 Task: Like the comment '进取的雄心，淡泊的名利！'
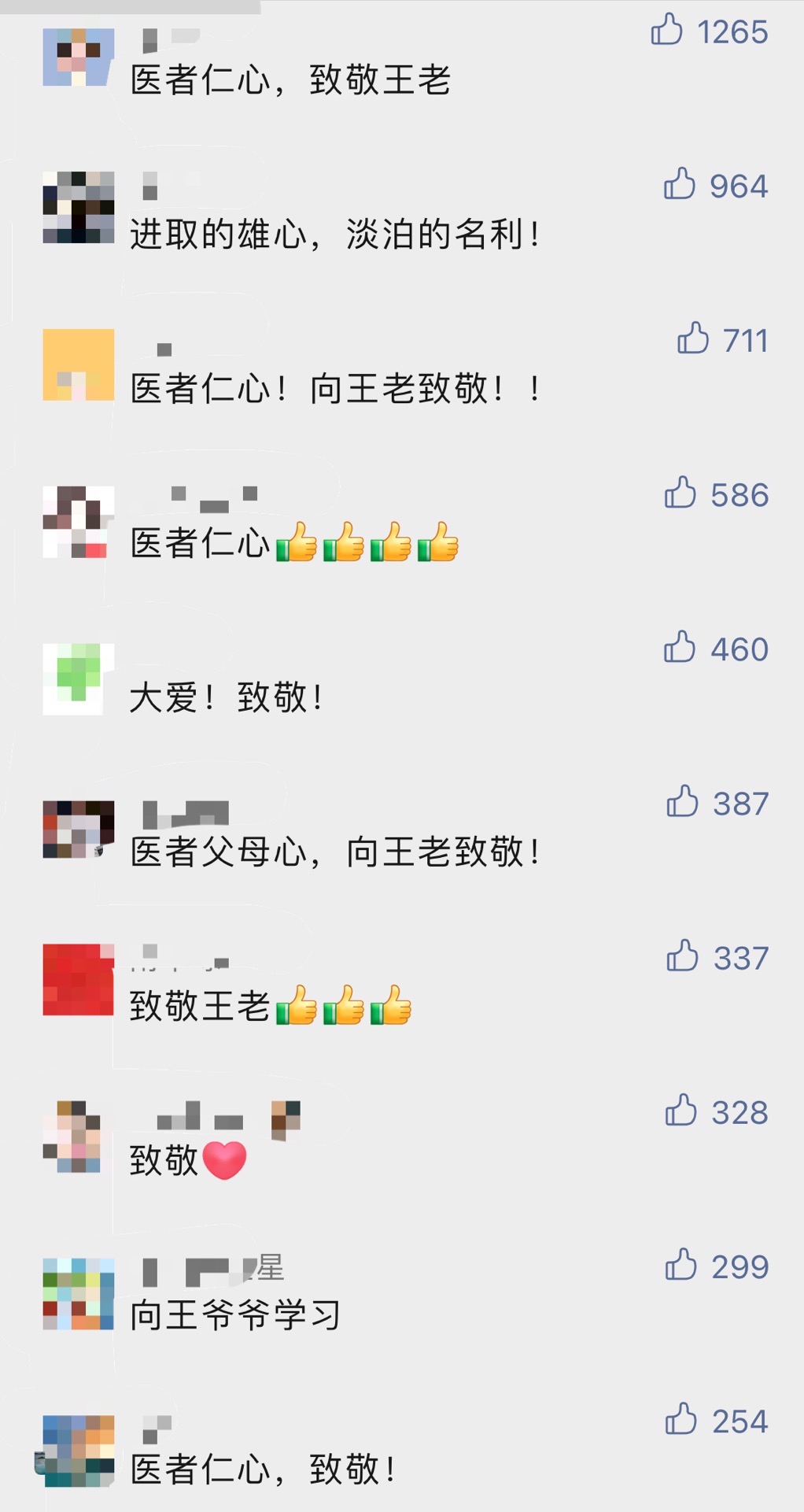tap(680, 184)
